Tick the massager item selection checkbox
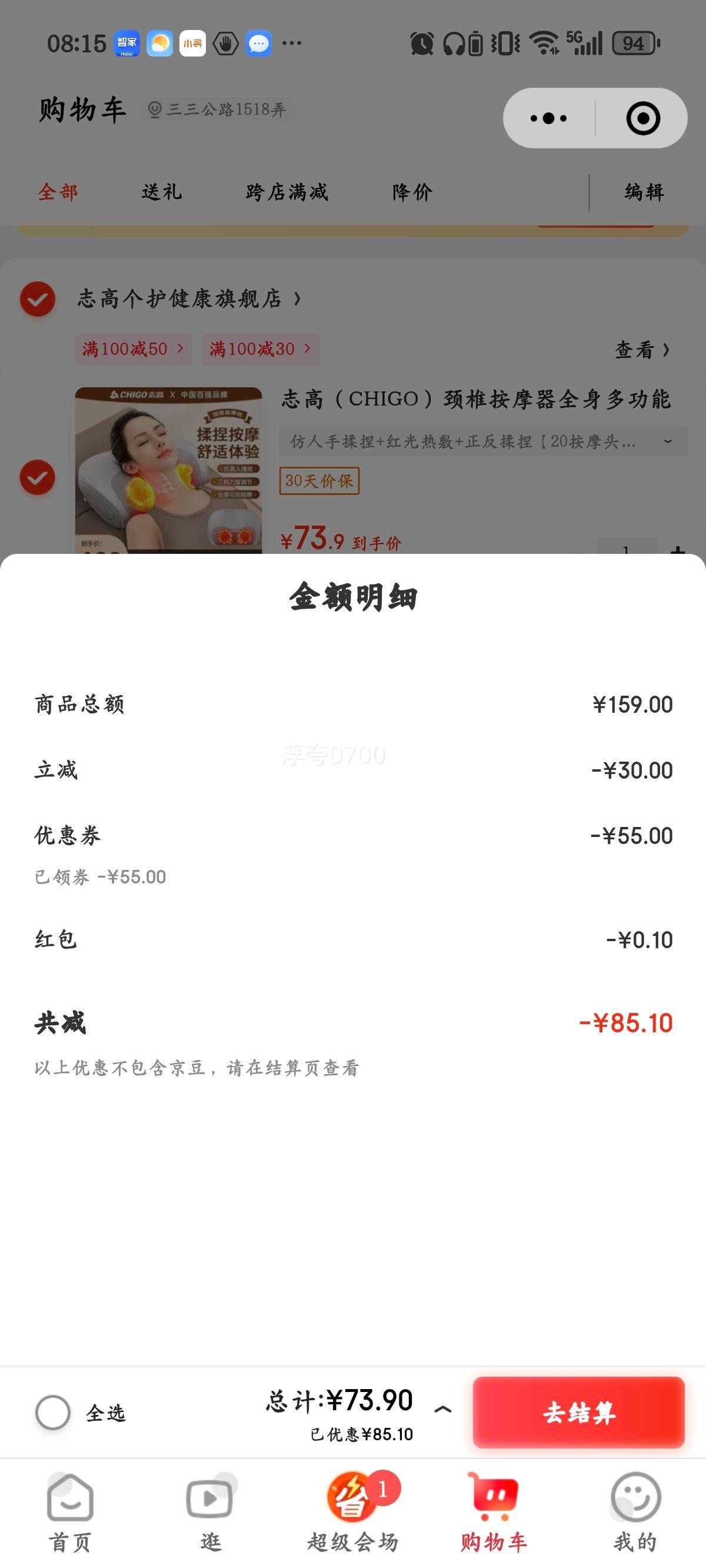Image resolution: width=706 pixels, height=1568 pixels. click(36, 479)
